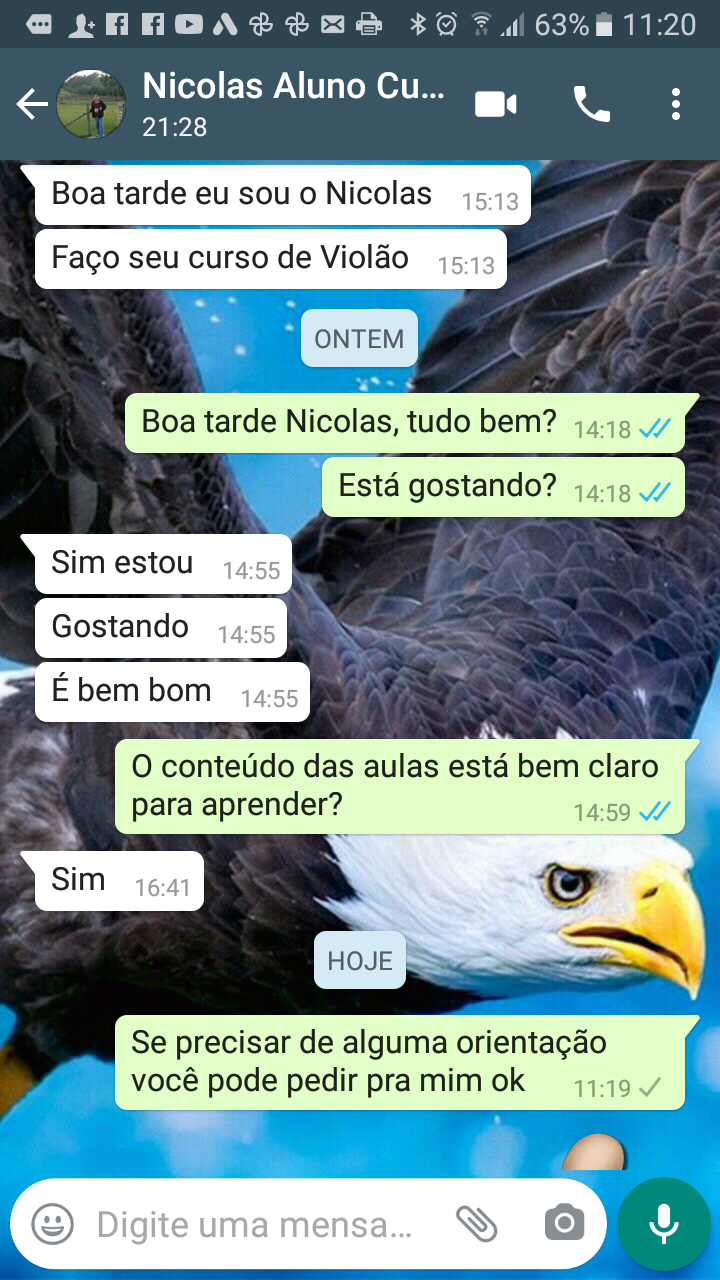
Task: Open Nicolas Aluno's contact info header
Action: tap(292, 104)
